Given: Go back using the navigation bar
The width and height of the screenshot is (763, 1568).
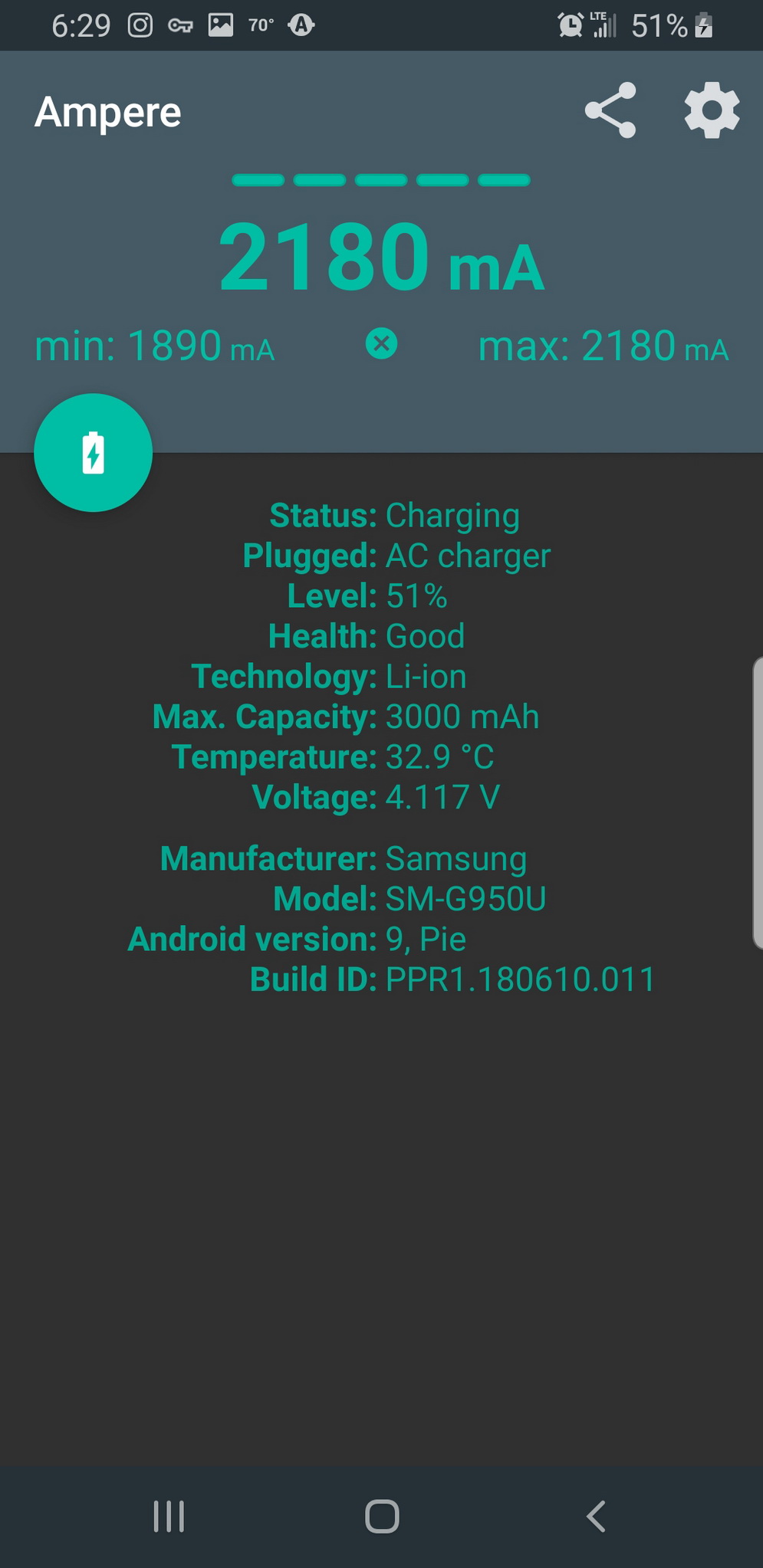Looking at the screenshot, I should [x=596, y=1516].
